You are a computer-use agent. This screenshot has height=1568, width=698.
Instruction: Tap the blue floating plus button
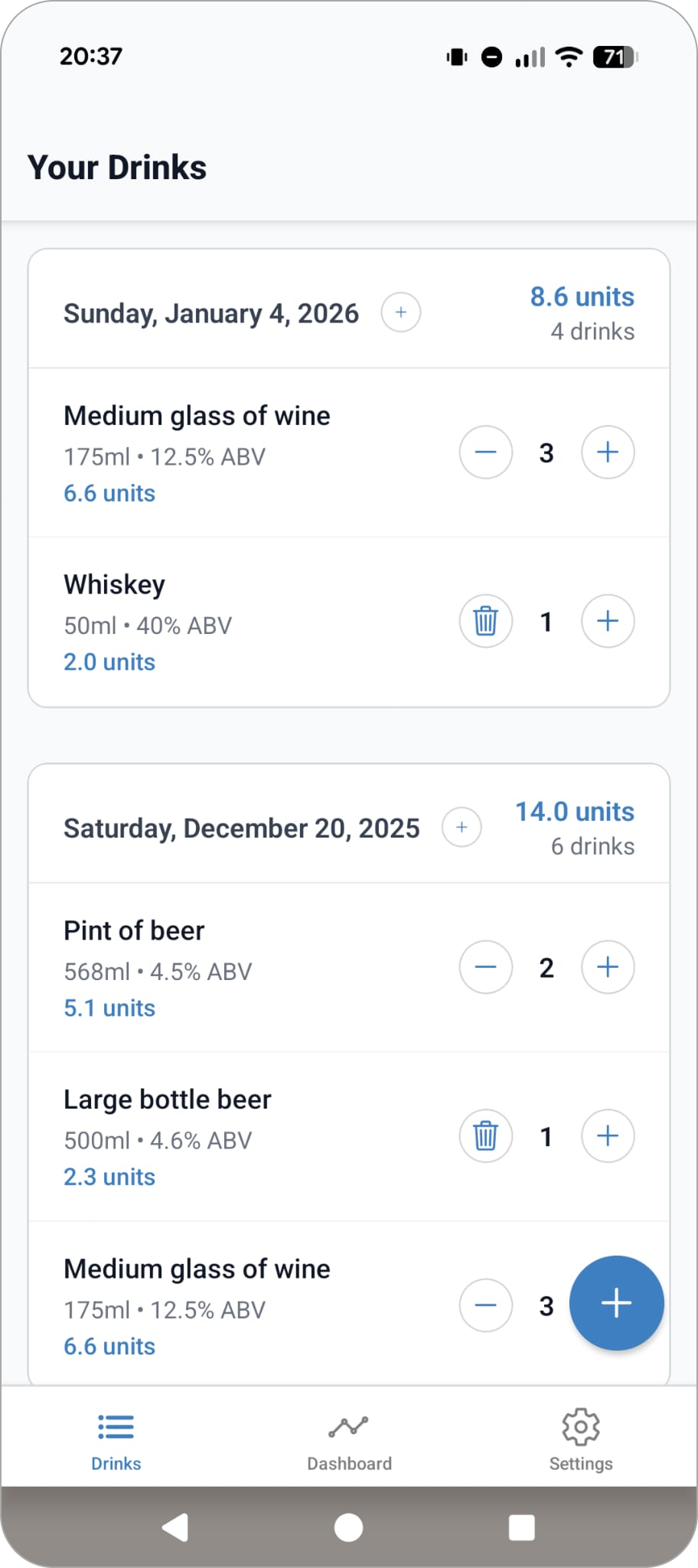616,1303
